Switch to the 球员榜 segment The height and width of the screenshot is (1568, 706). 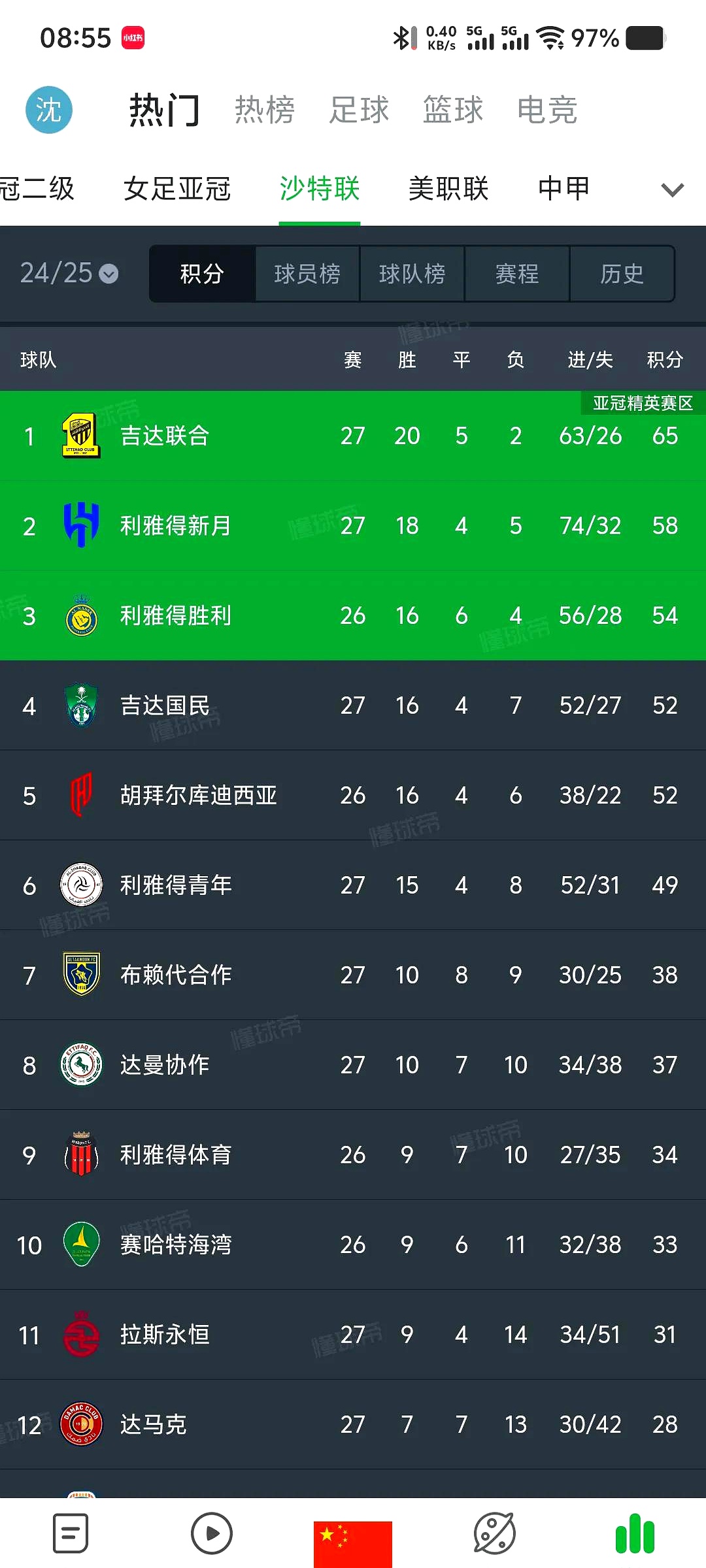click(x=307, y=274)
